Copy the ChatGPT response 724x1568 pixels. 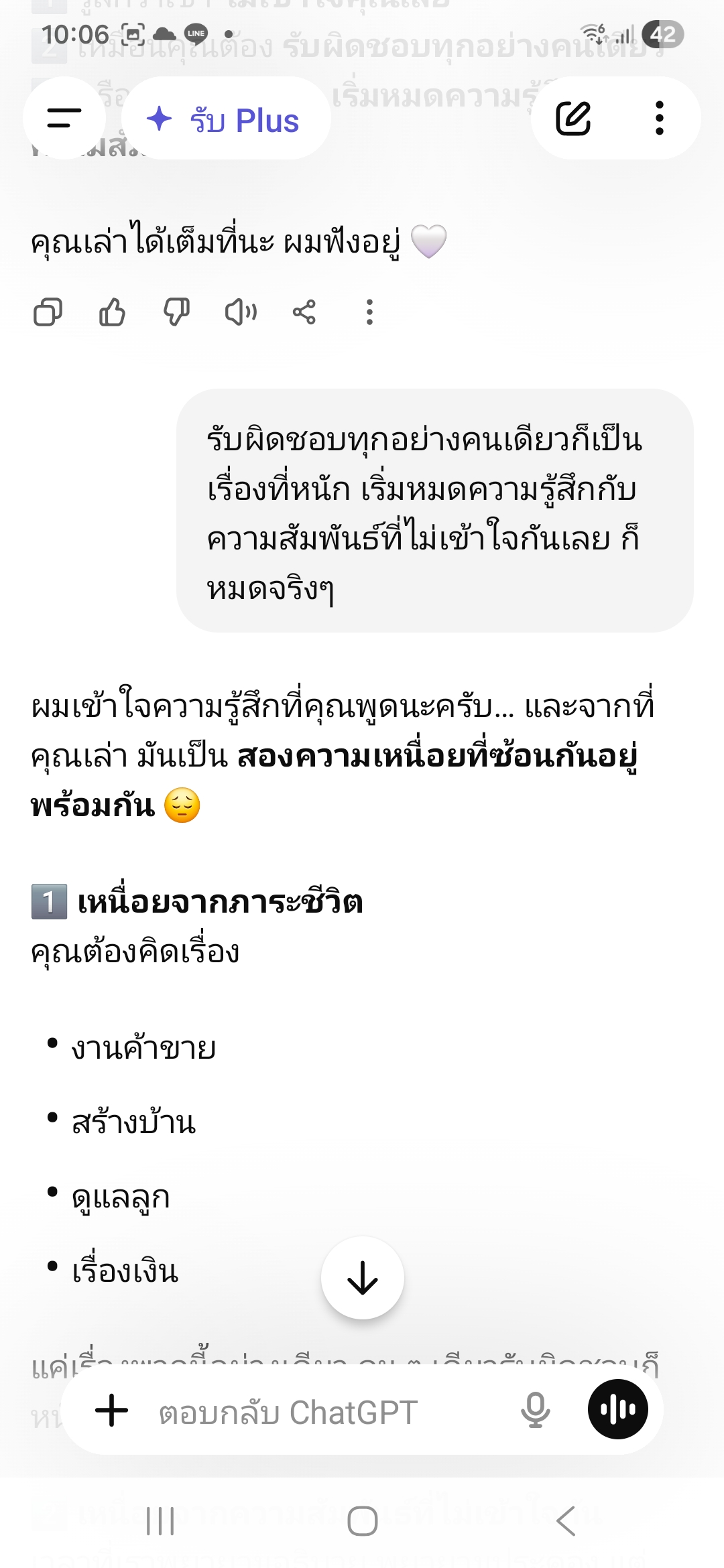point(48,312)
